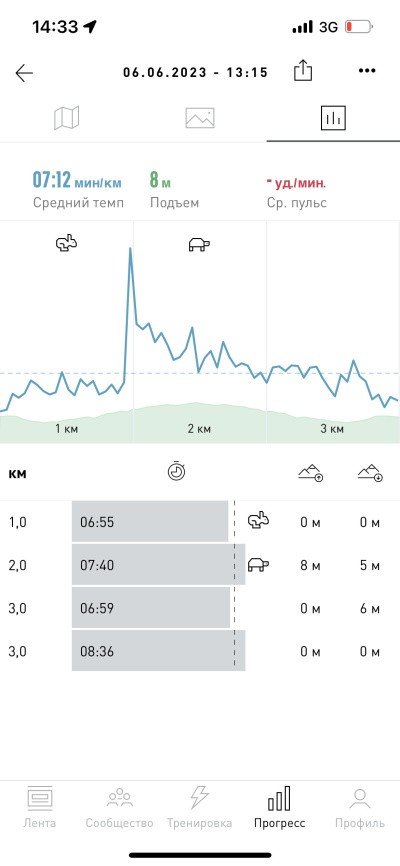Go back using the arrow icon
The height and width of the screenshot is (866, 400).
click(24, 73)
